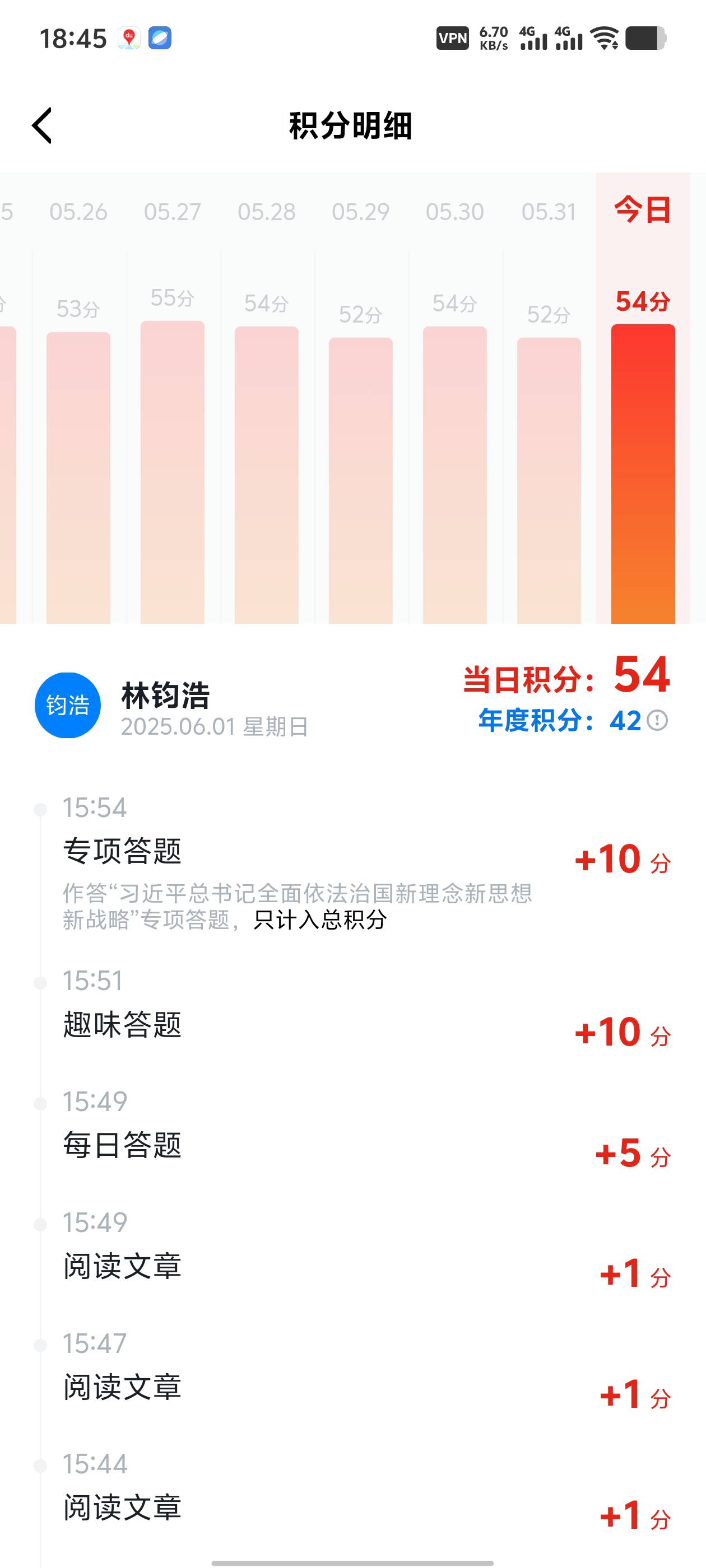Open the info icon beside 年度积分
This screenshot has width=706, height=1568.
[657, 721]
